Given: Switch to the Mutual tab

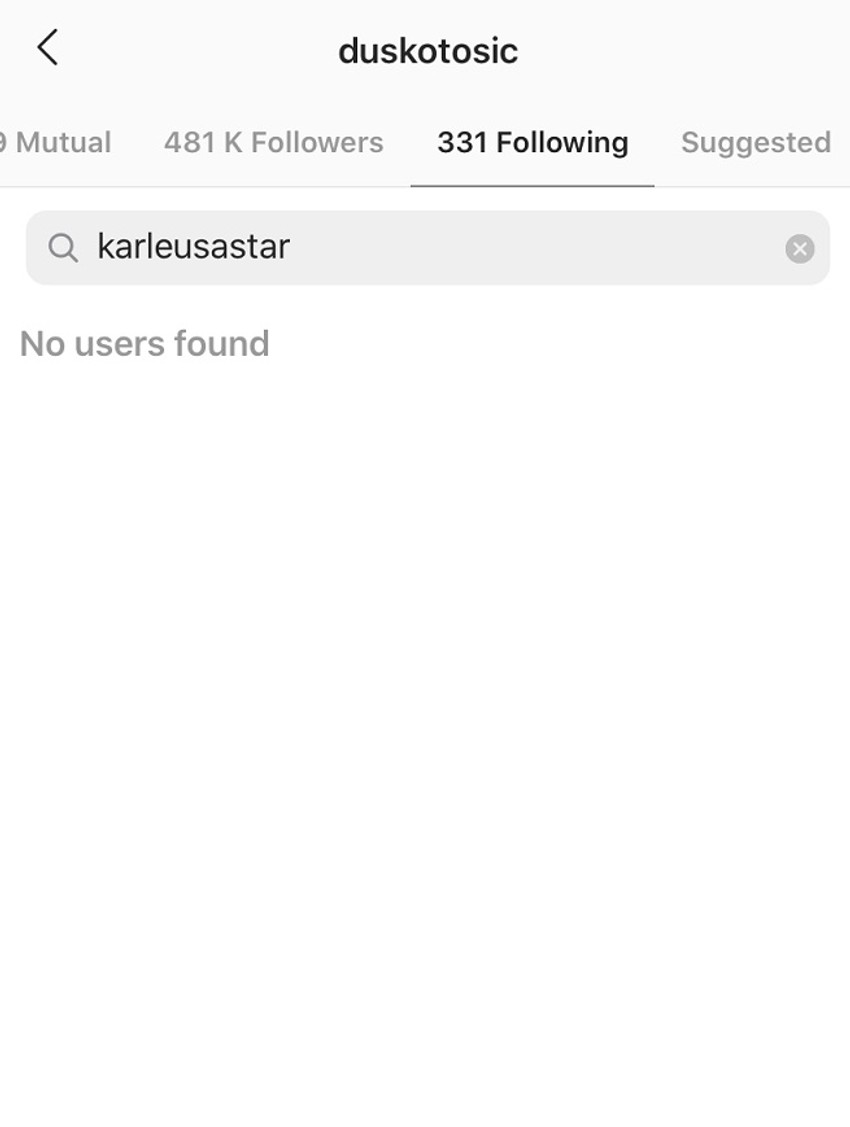Looking at the screenshot, I should [58, 143].
